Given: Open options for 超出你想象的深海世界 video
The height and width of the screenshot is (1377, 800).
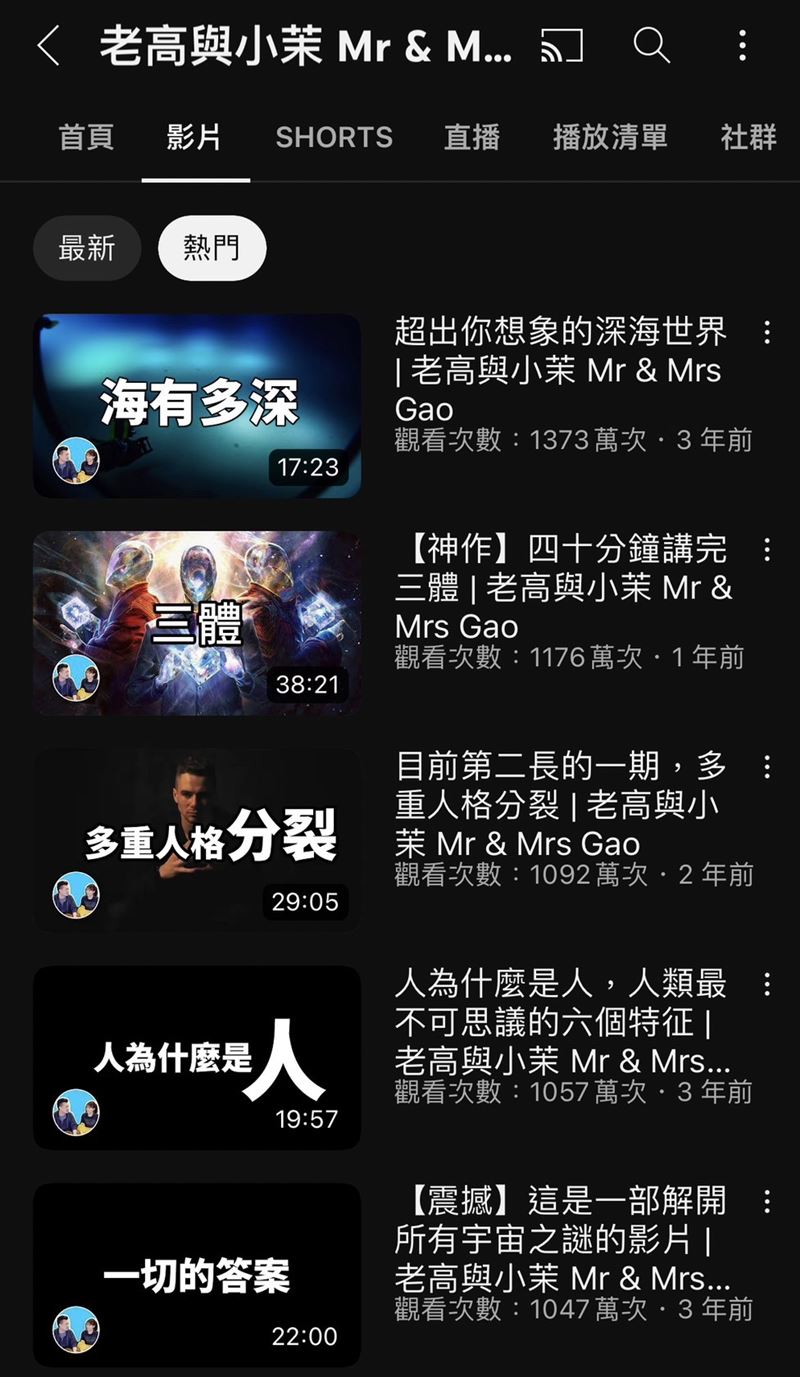Looking at the screenshot, I should 767,332.
